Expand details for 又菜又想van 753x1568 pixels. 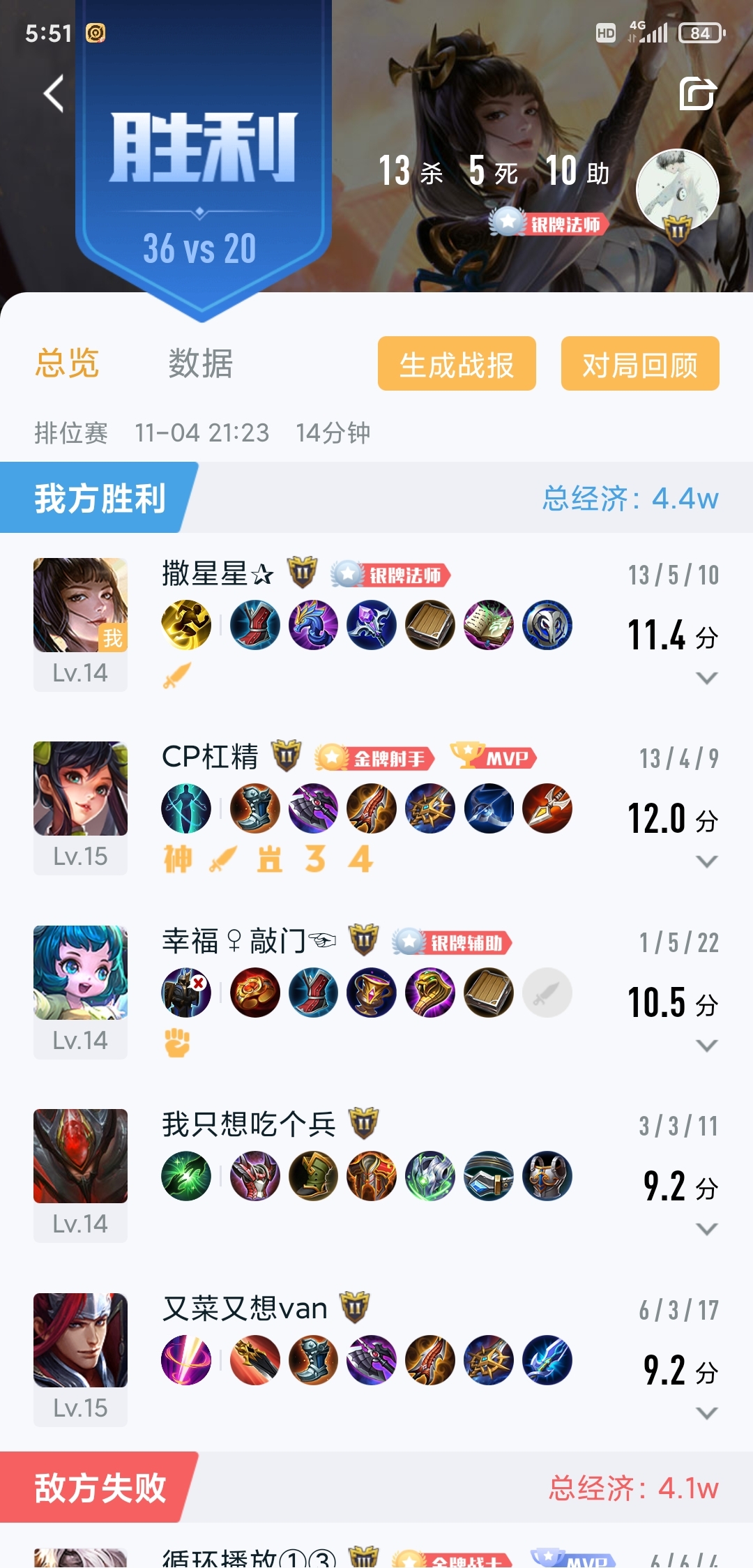(x=707, y=1412)
